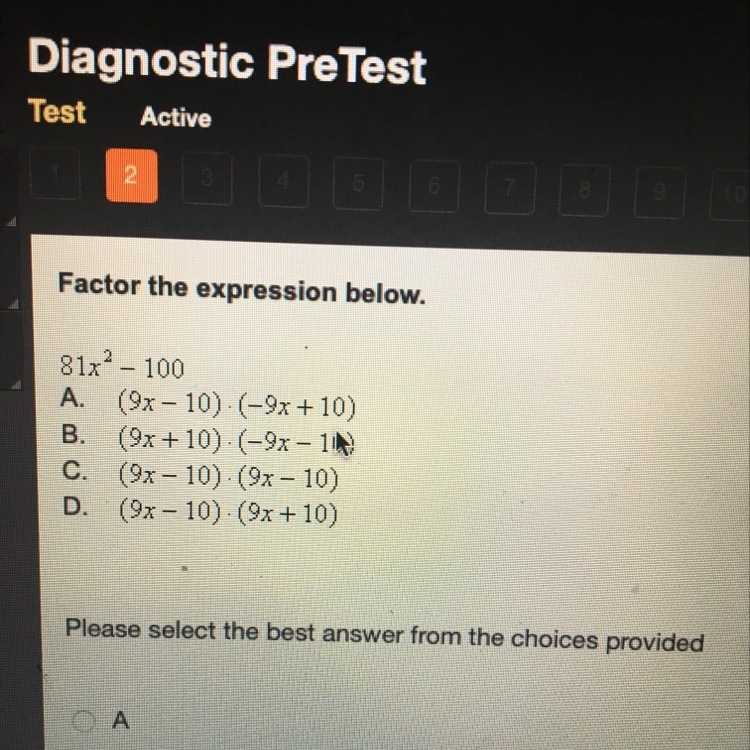Open question 7
This screenshot has width=750, height=750.
[510, 188]
